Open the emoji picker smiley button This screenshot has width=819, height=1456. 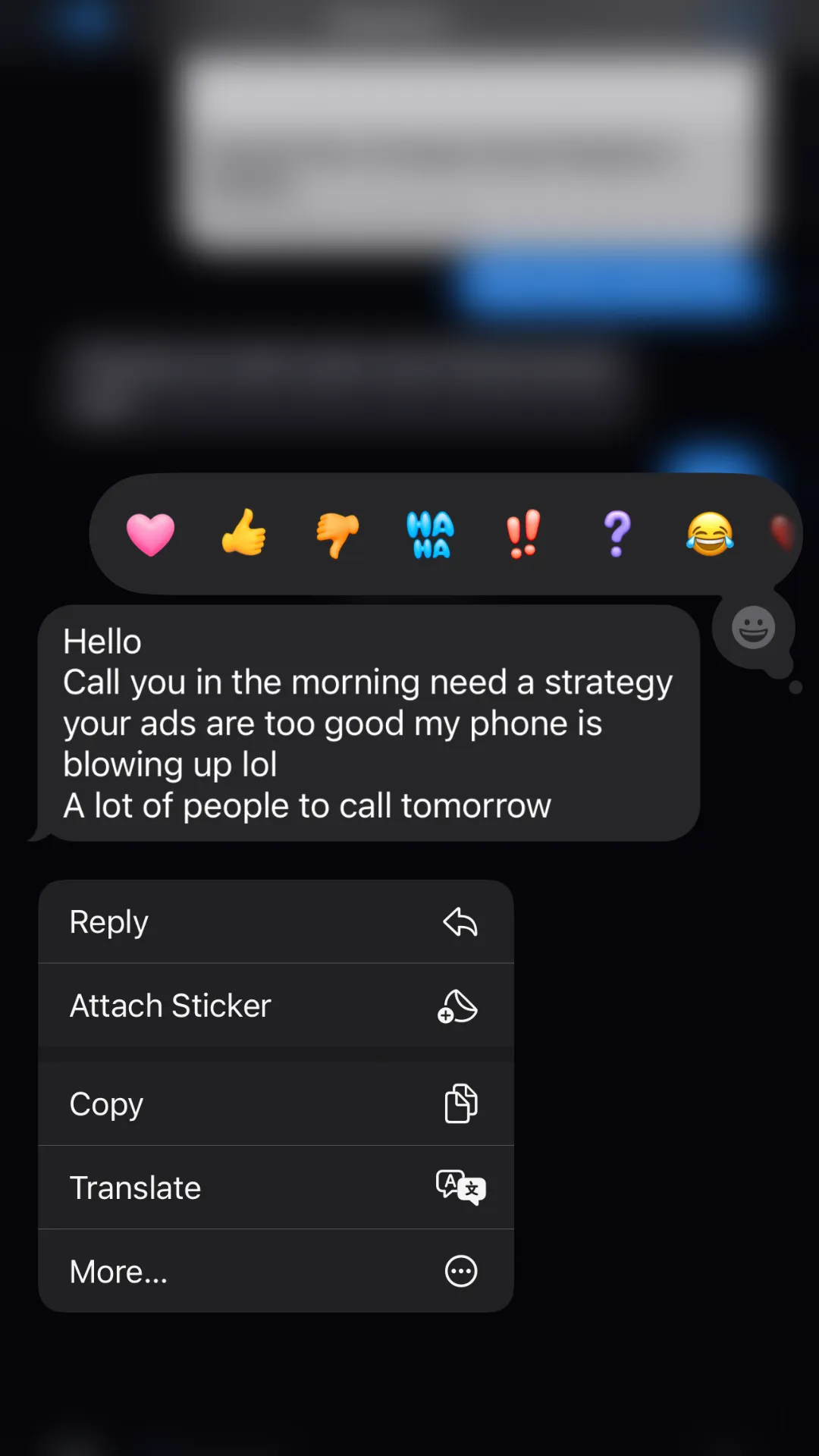pyautogui.click(x=753, y=628)
